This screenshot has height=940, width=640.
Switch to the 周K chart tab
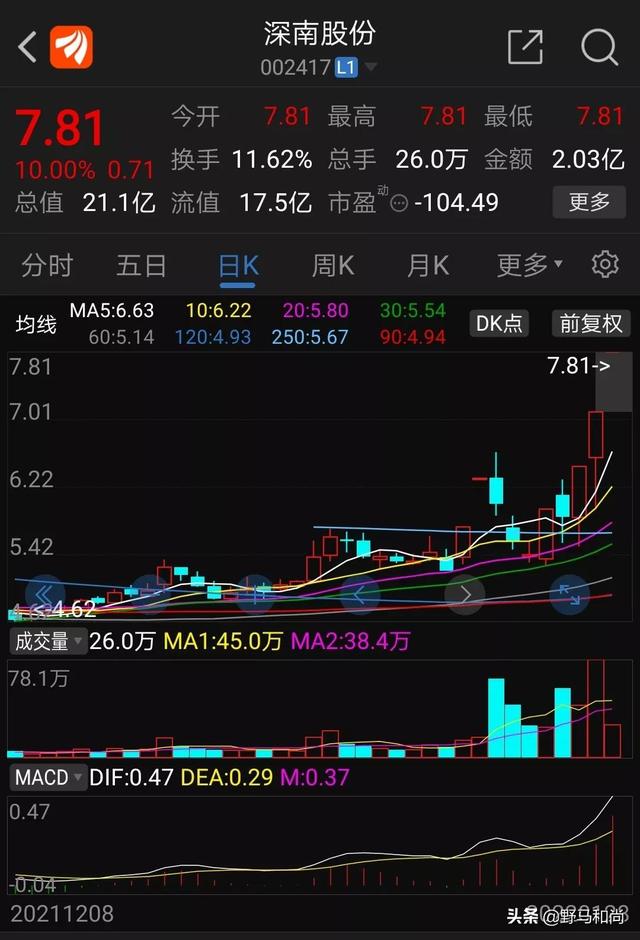(x=333, y=265)
